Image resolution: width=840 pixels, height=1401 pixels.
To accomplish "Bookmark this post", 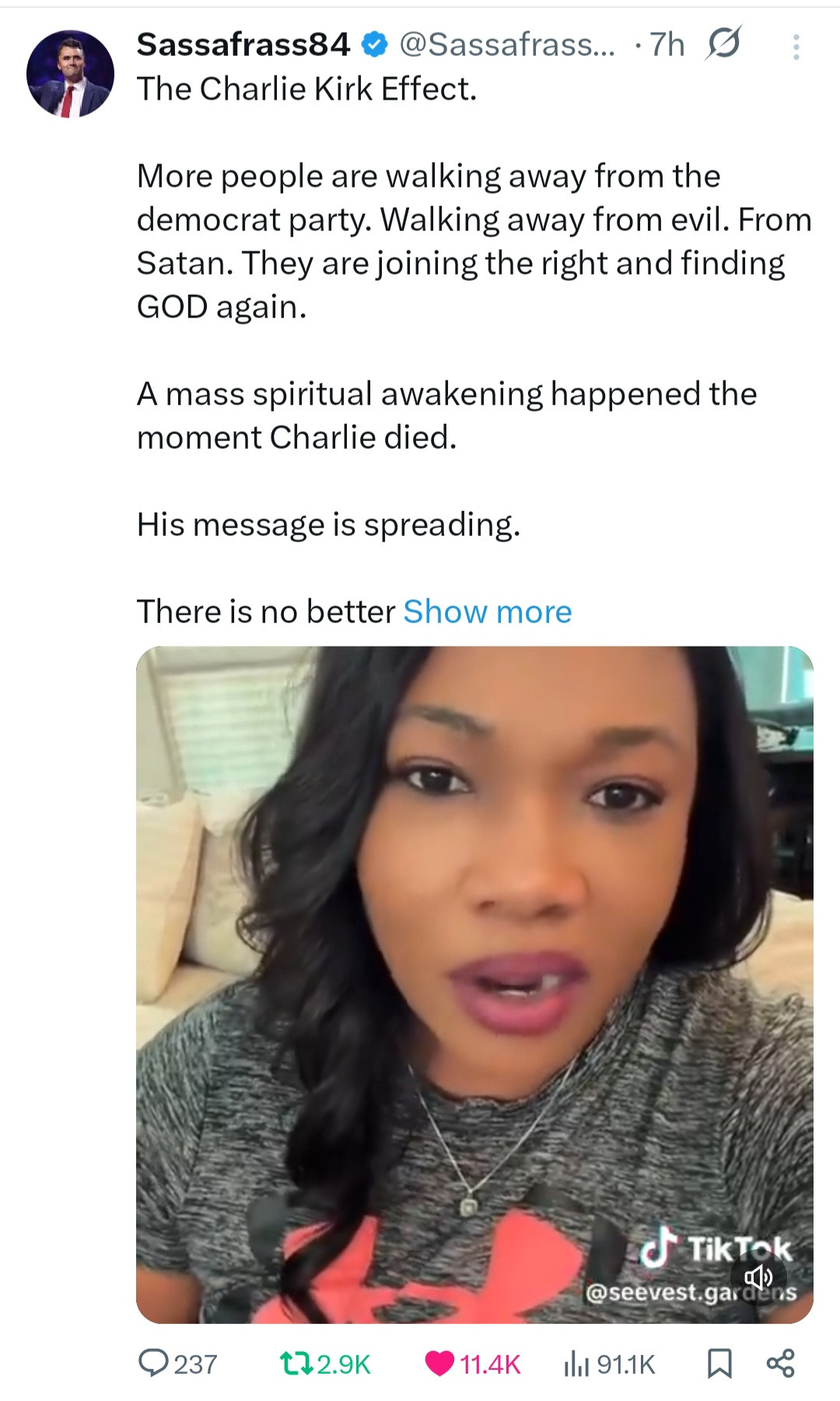I will [719, 1364].
